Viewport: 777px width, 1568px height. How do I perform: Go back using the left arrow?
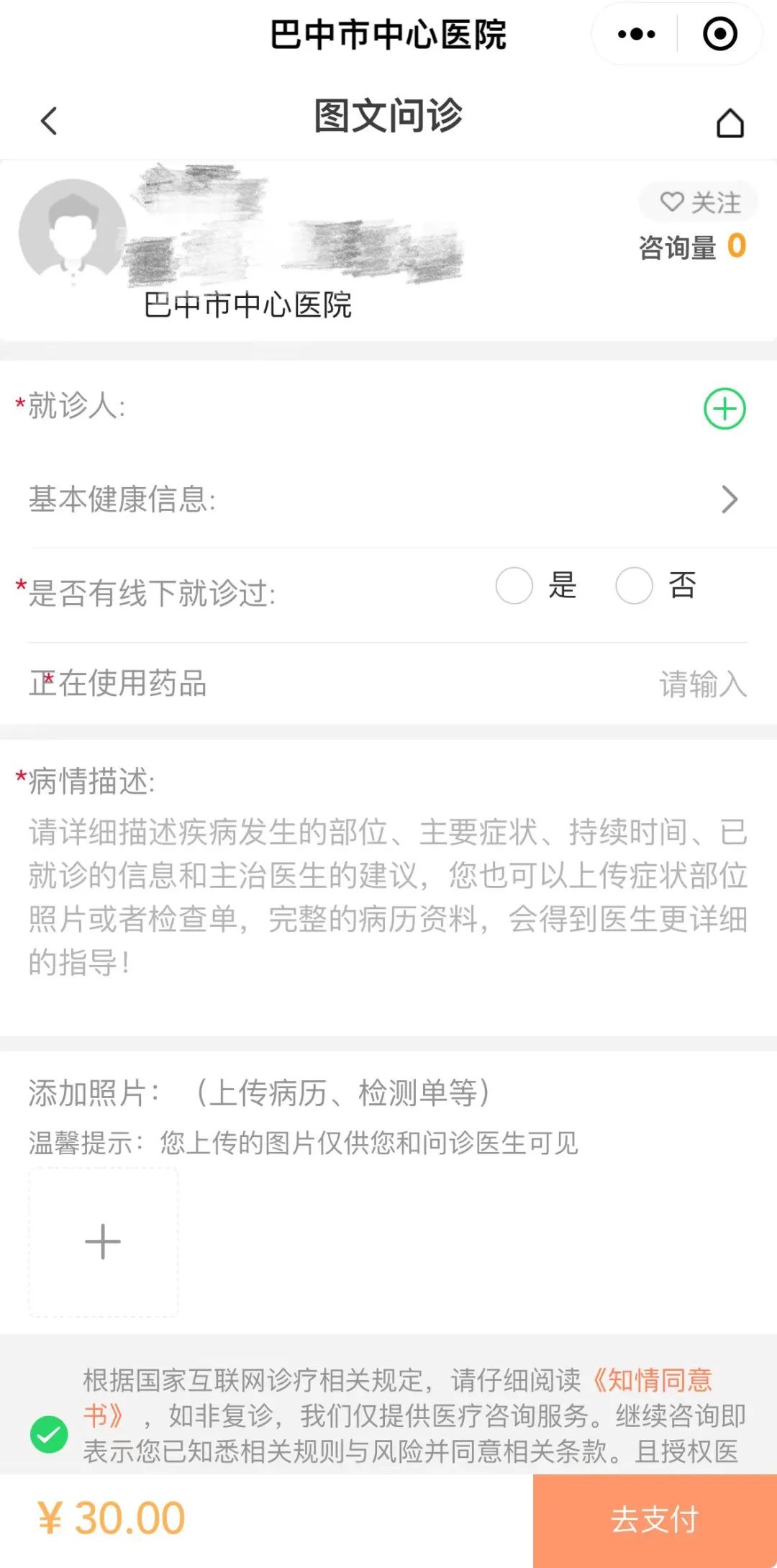pyautogui.click(x=49, y=121)
